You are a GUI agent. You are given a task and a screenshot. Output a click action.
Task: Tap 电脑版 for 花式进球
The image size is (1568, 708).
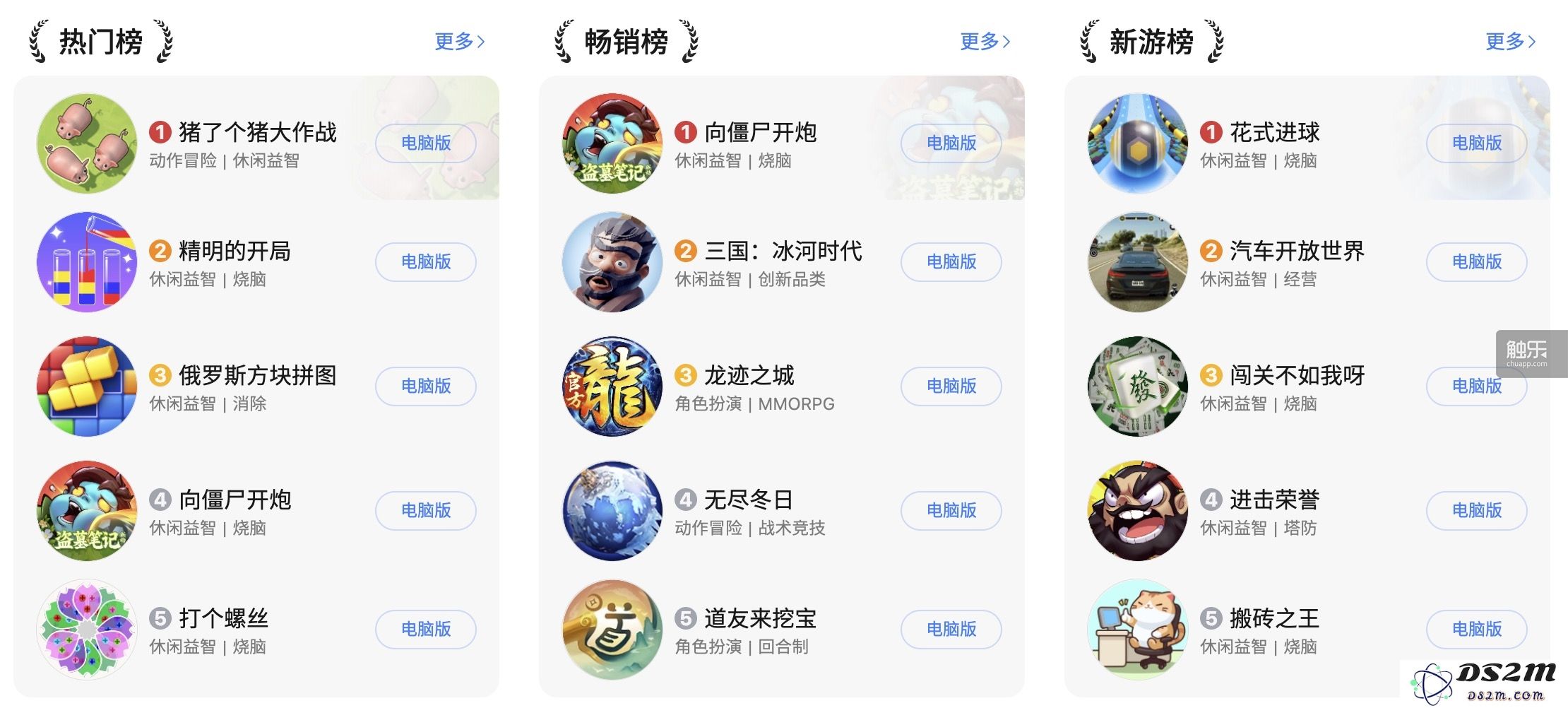click(x=1477, y=143)
